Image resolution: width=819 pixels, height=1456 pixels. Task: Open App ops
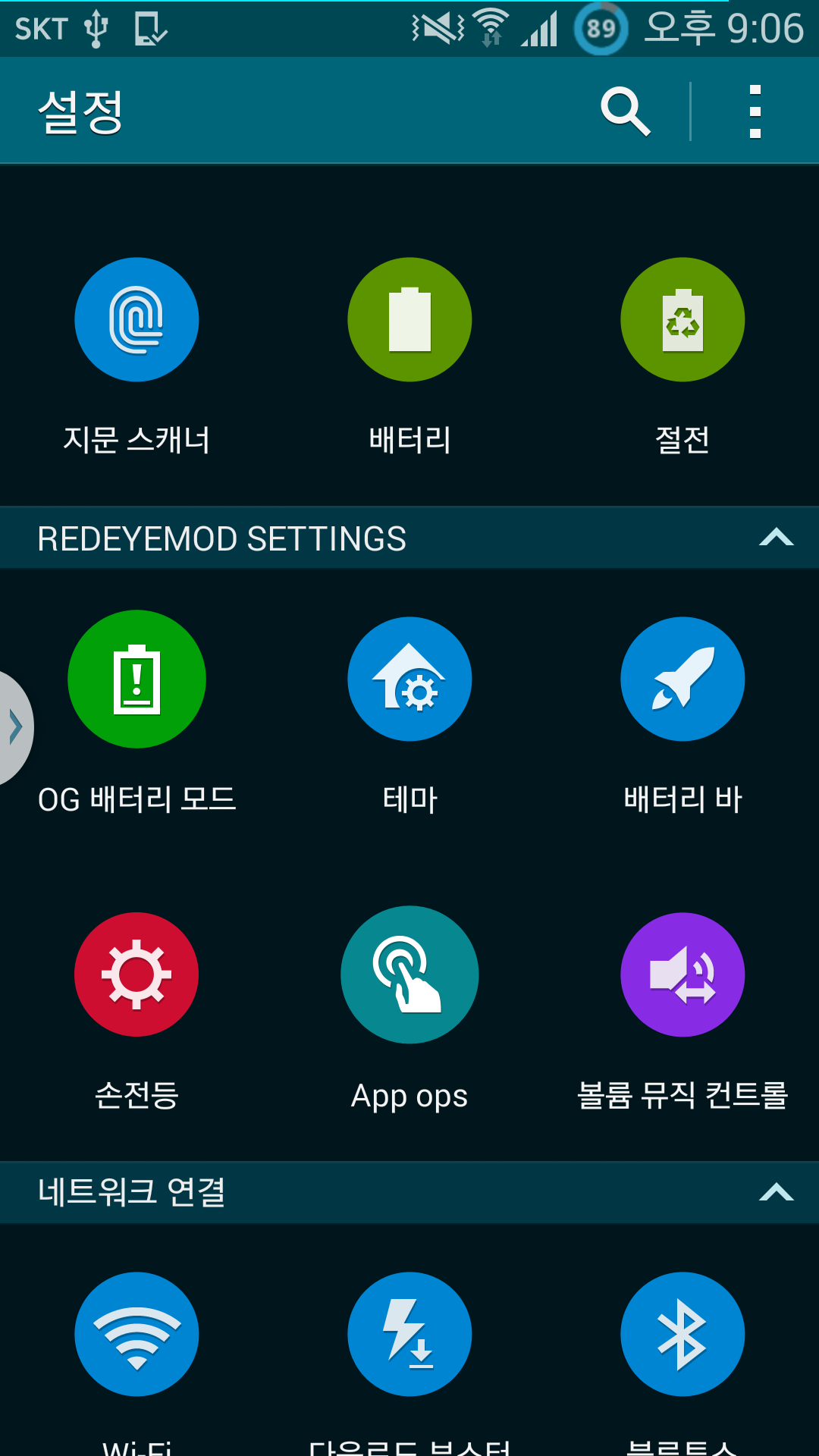tap(409, 974)
